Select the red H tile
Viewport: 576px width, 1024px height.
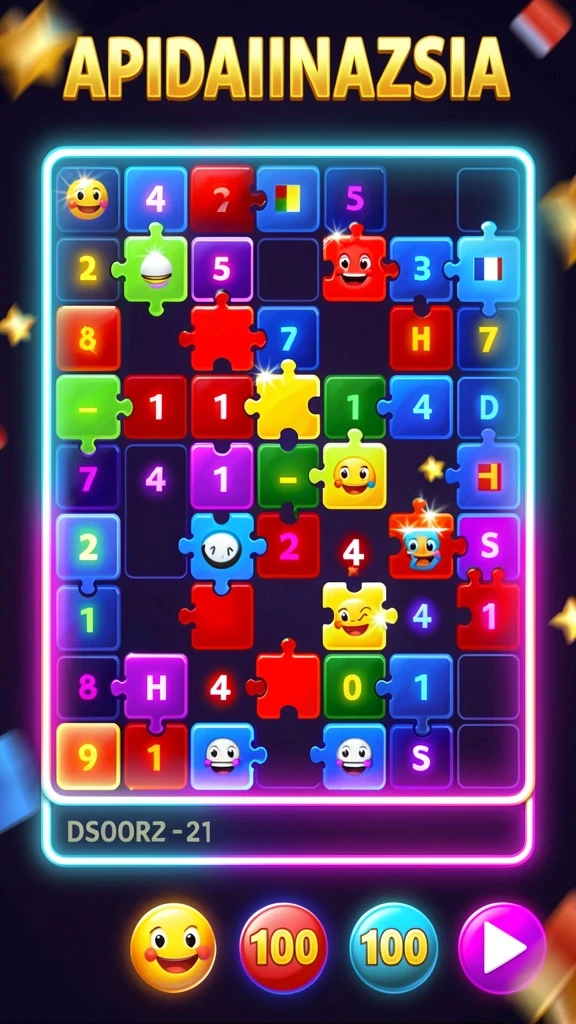point(421,338)
